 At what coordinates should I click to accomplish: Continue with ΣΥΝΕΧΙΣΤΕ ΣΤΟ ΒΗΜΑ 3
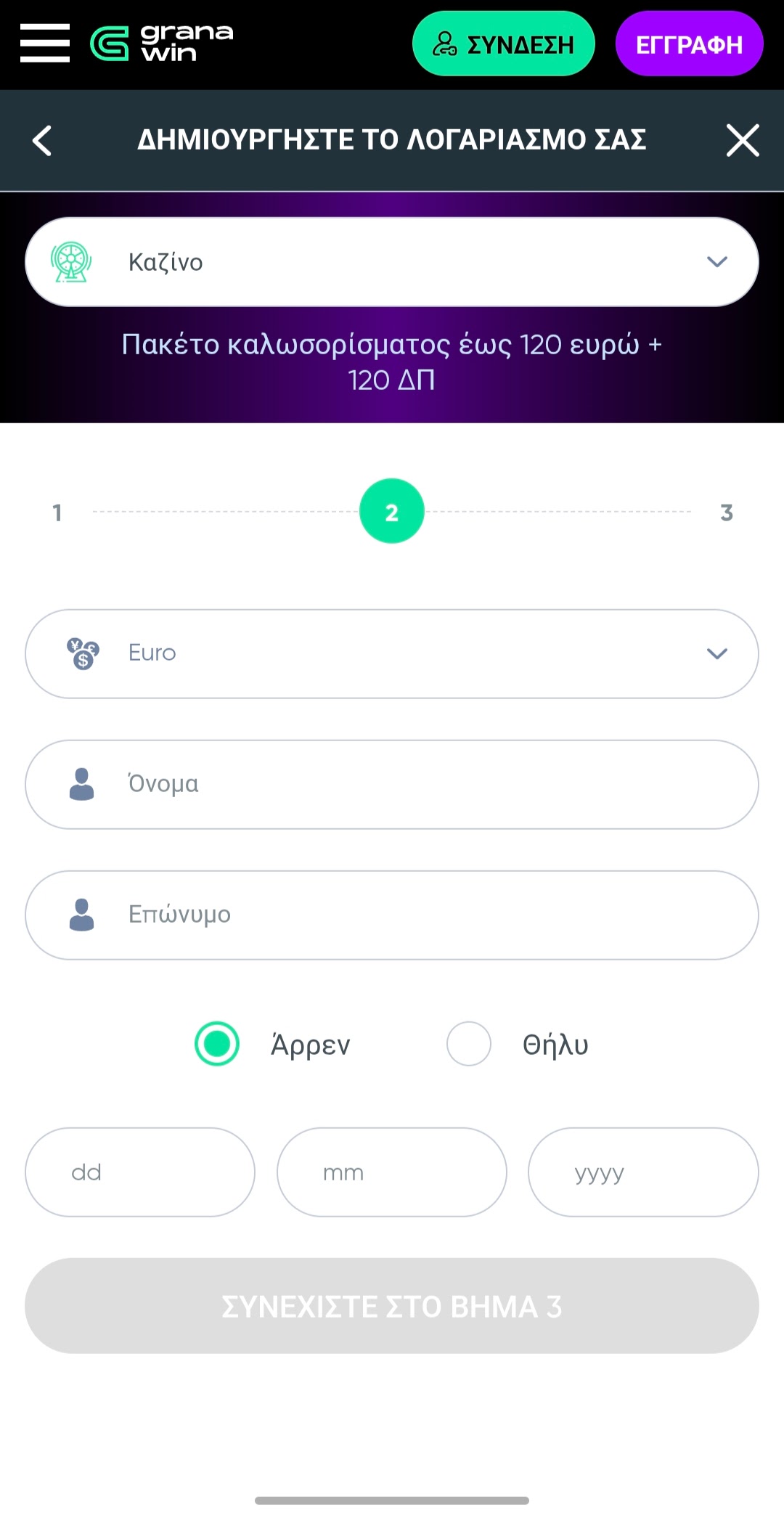392,1306
